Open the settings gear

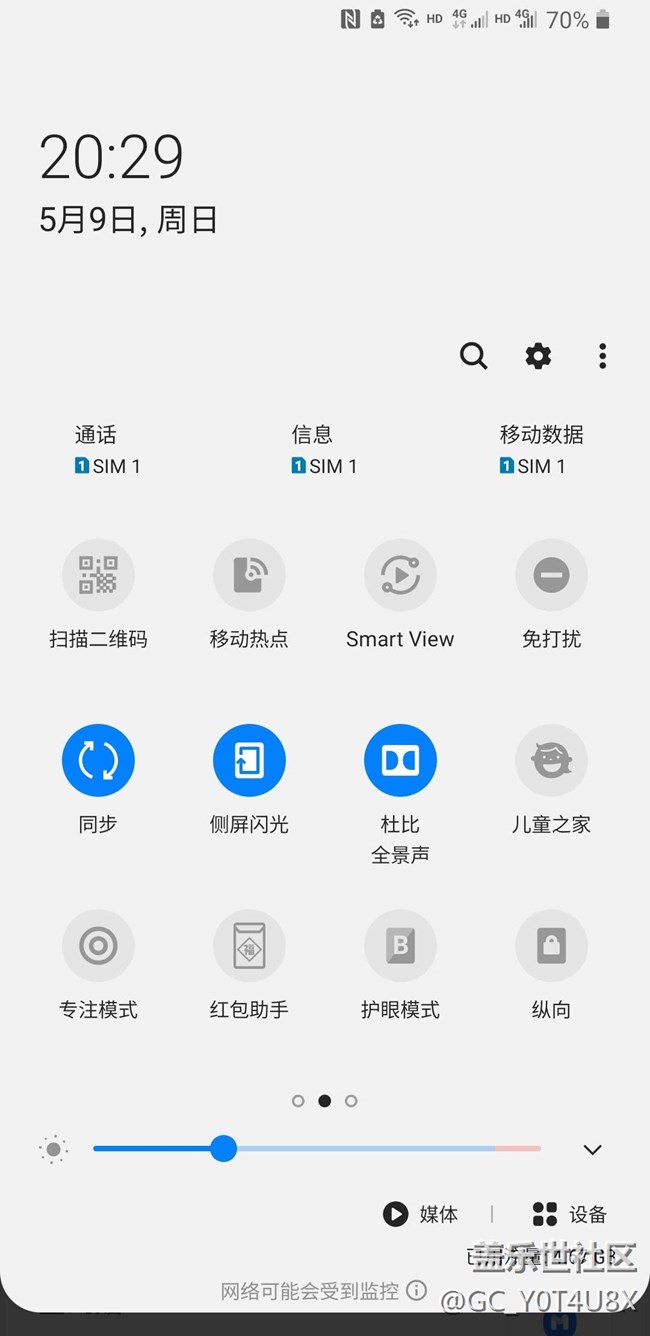click(x=538, y=356)
